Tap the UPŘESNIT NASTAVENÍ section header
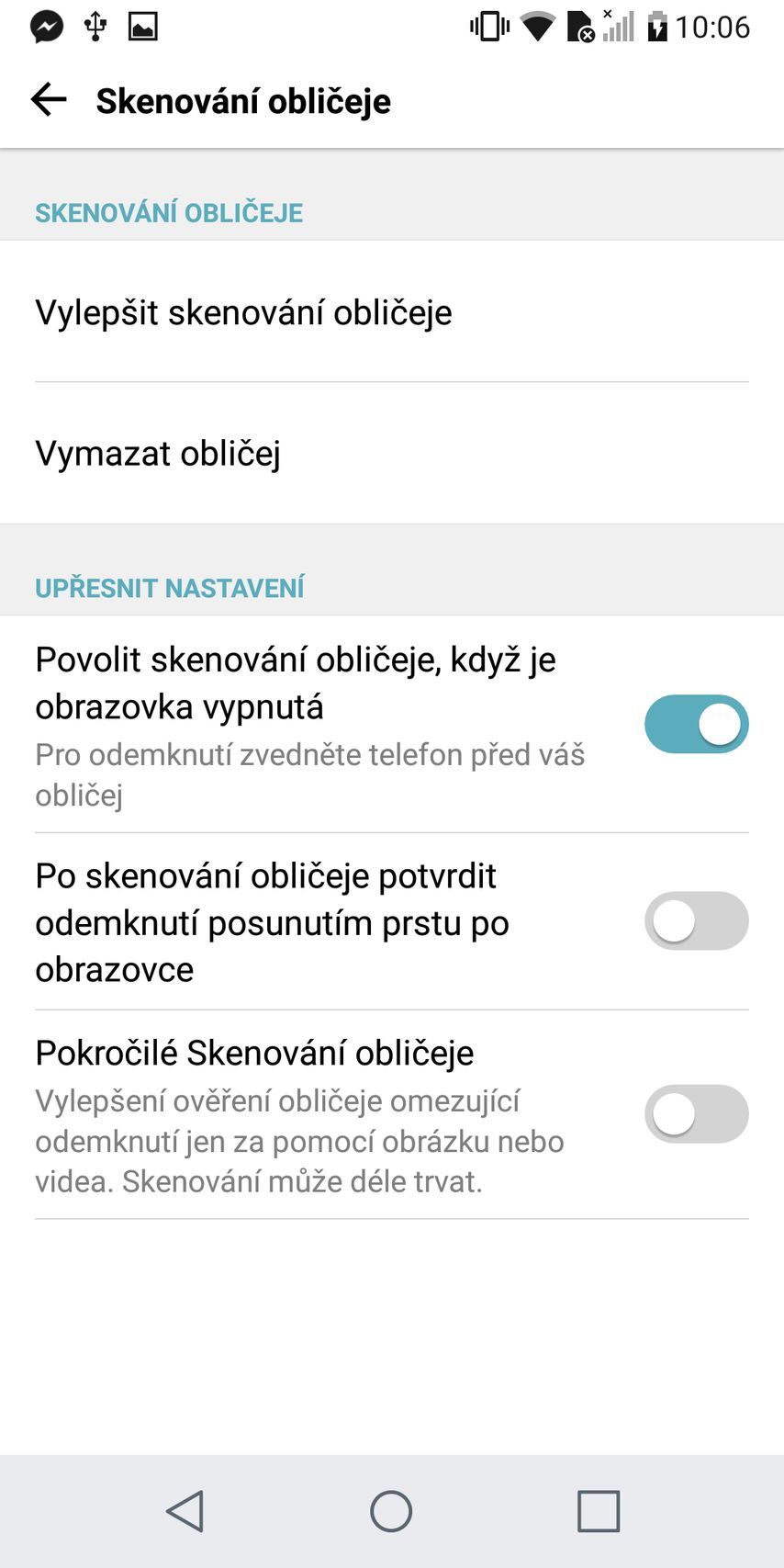 tap(170, 588)
